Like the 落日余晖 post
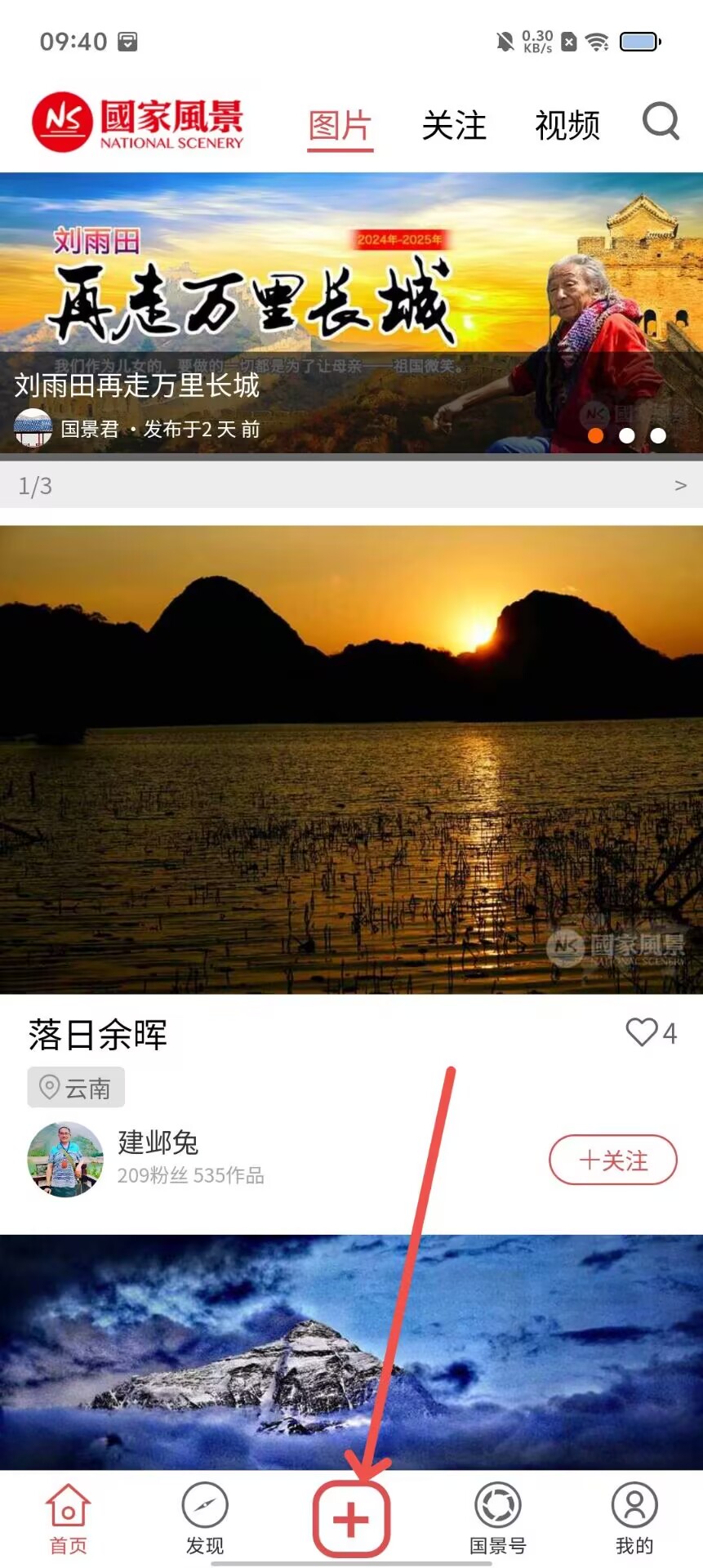The width and height of the screenshot is (703, 1568). point(642,1032)
